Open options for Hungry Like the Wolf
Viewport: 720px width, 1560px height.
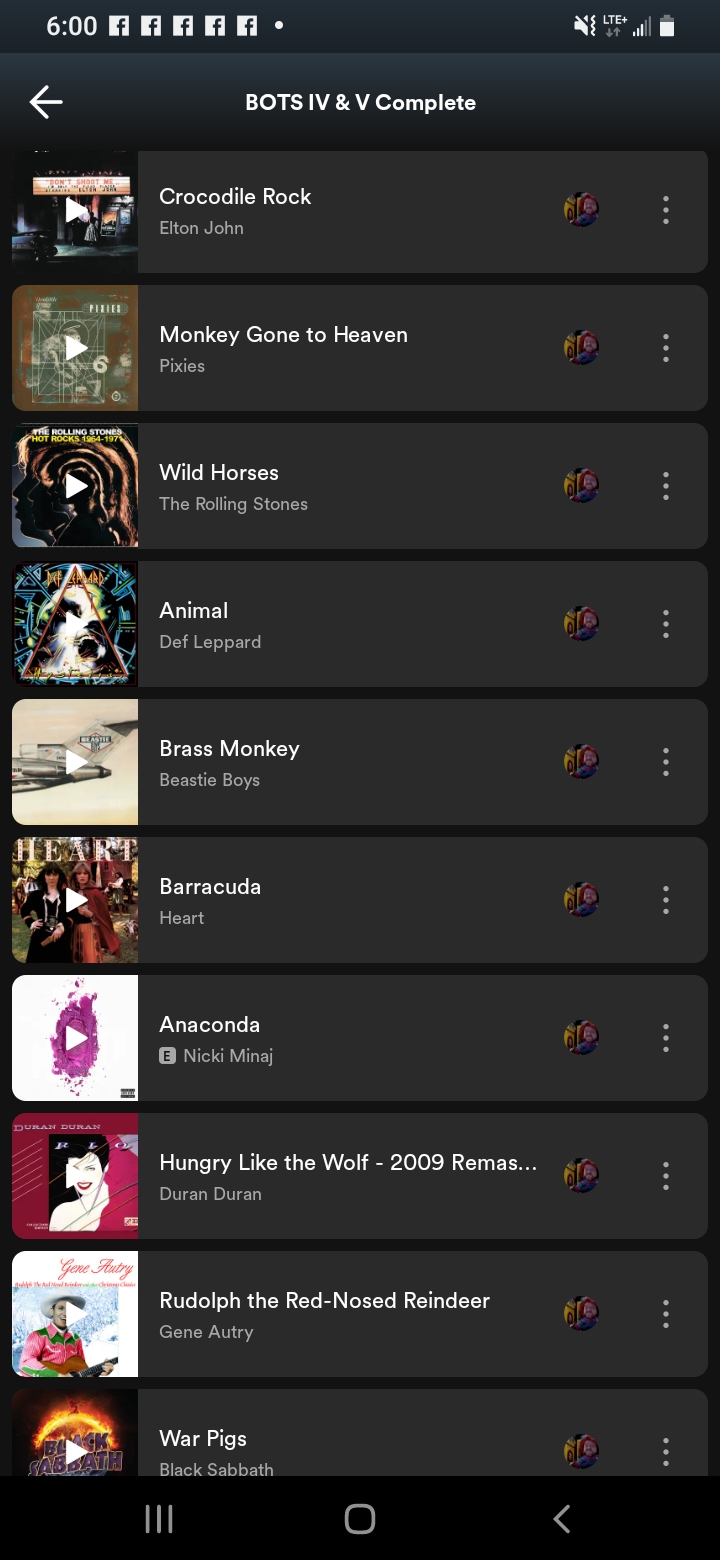coord(665,1176)
